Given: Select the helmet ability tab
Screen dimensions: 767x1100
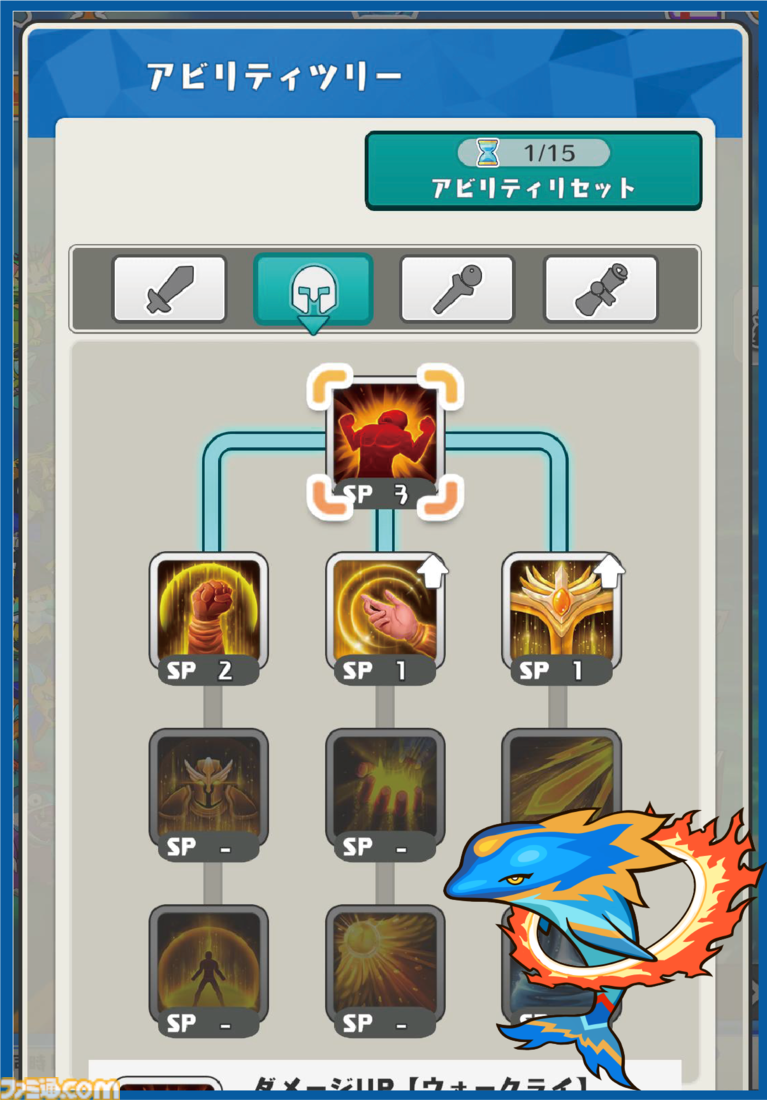Looking at the screenshot, I should point(313,289).
